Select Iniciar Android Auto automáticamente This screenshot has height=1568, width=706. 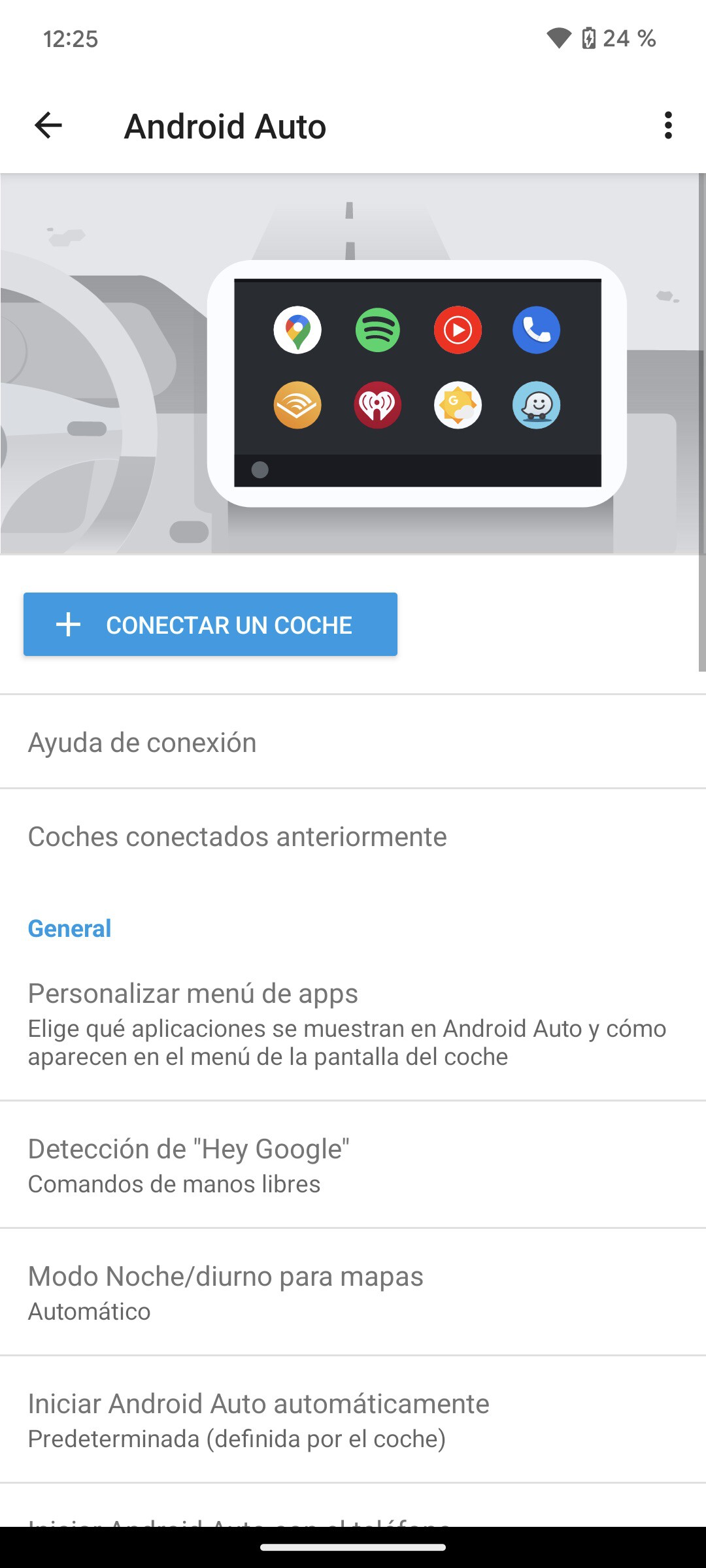(353, 1420)
